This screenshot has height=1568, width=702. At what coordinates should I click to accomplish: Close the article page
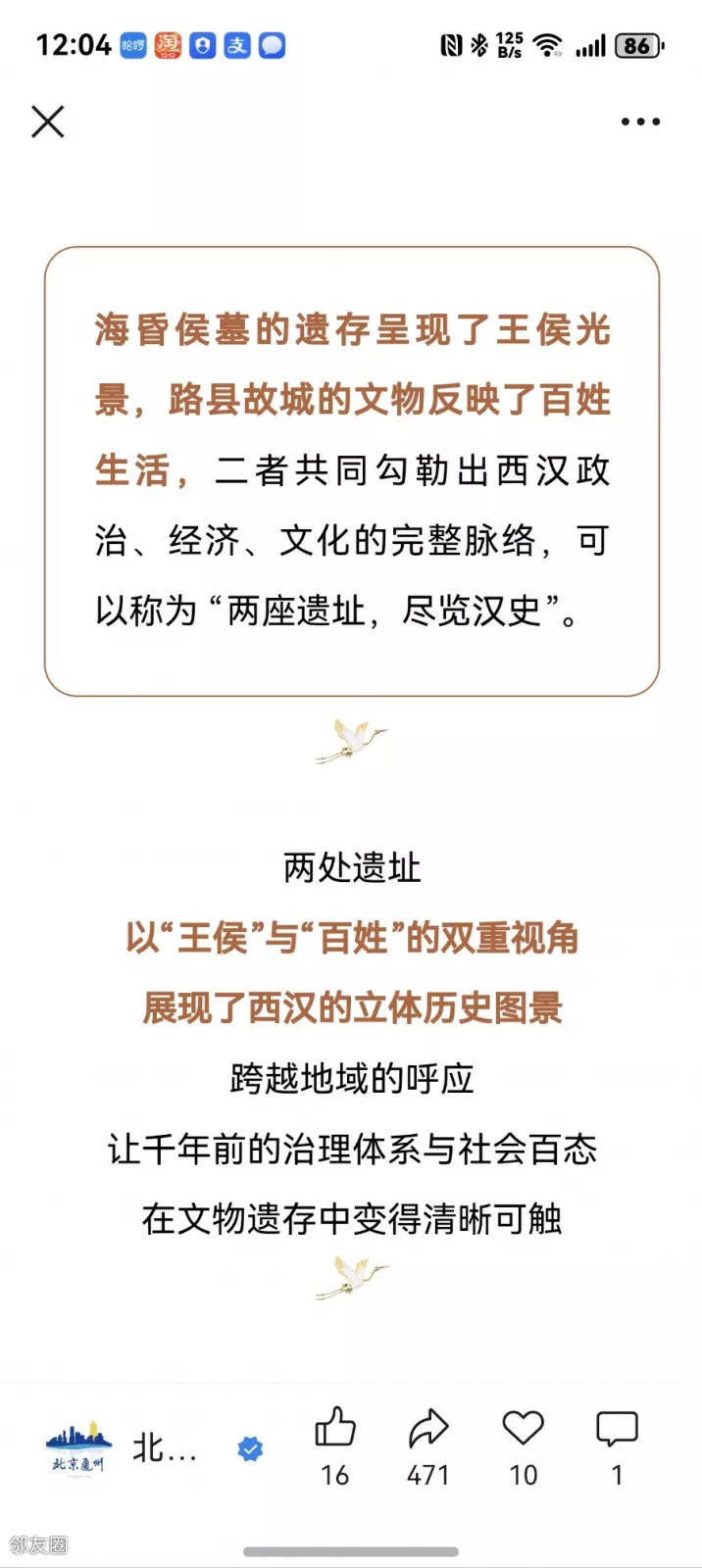click(47, 122)
